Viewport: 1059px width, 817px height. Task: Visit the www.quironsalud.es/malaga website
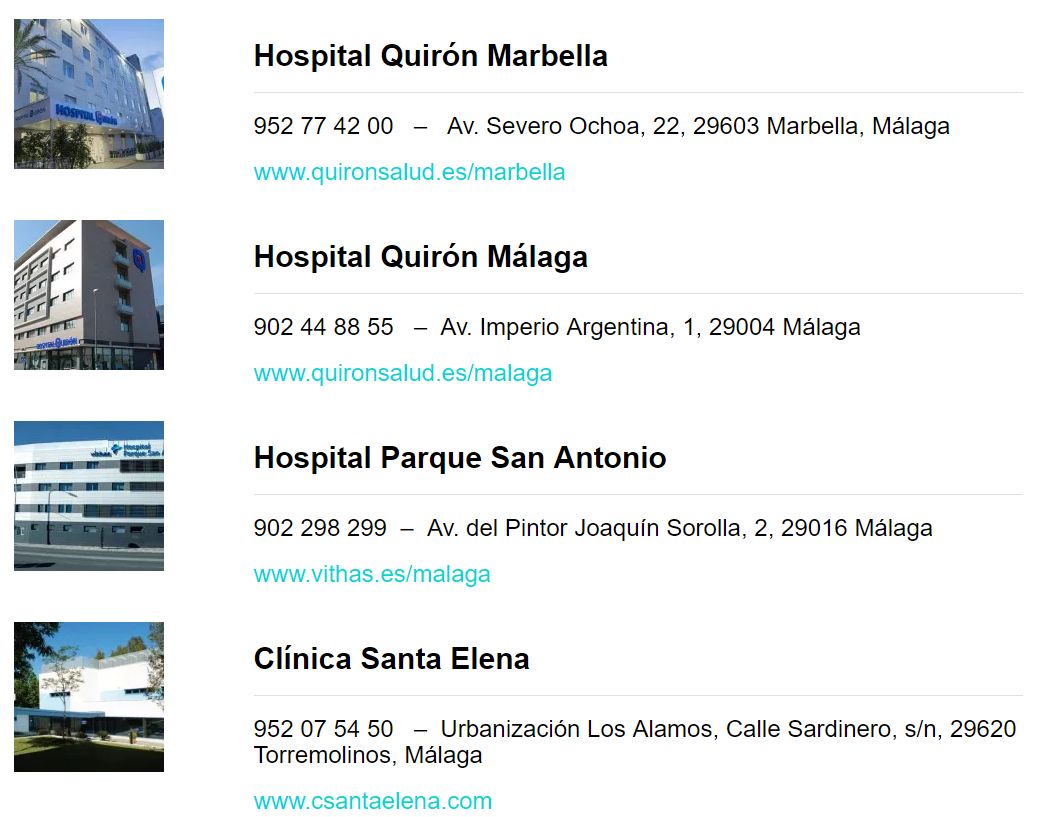tap(402, 373)
